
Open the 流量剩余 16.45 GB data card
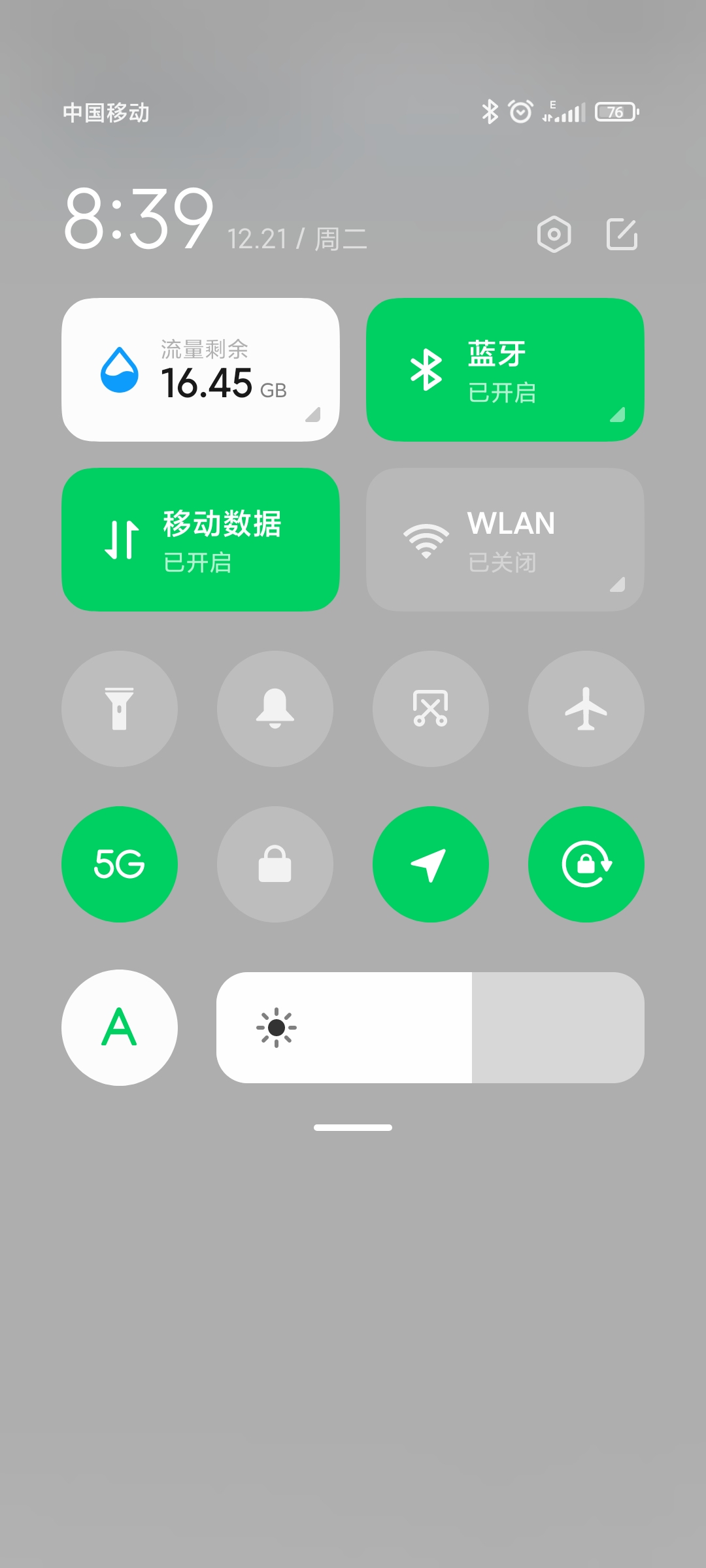point(201,370)
